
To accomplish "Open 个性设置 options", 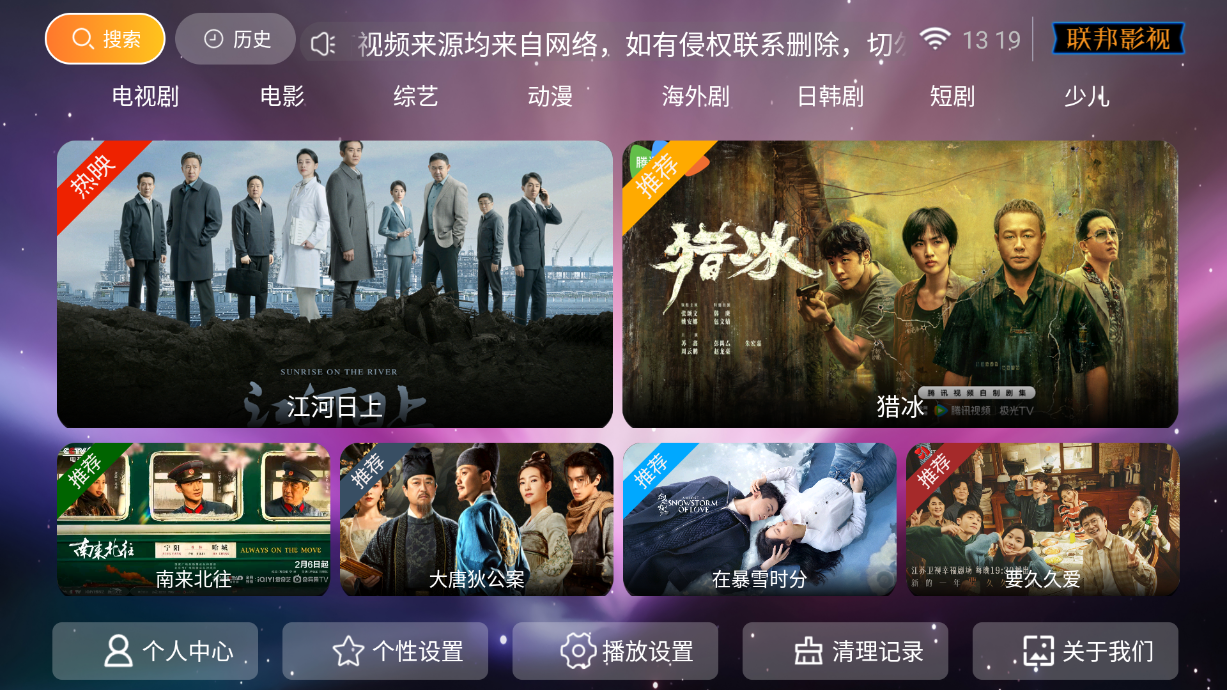I will pos(385,651).
